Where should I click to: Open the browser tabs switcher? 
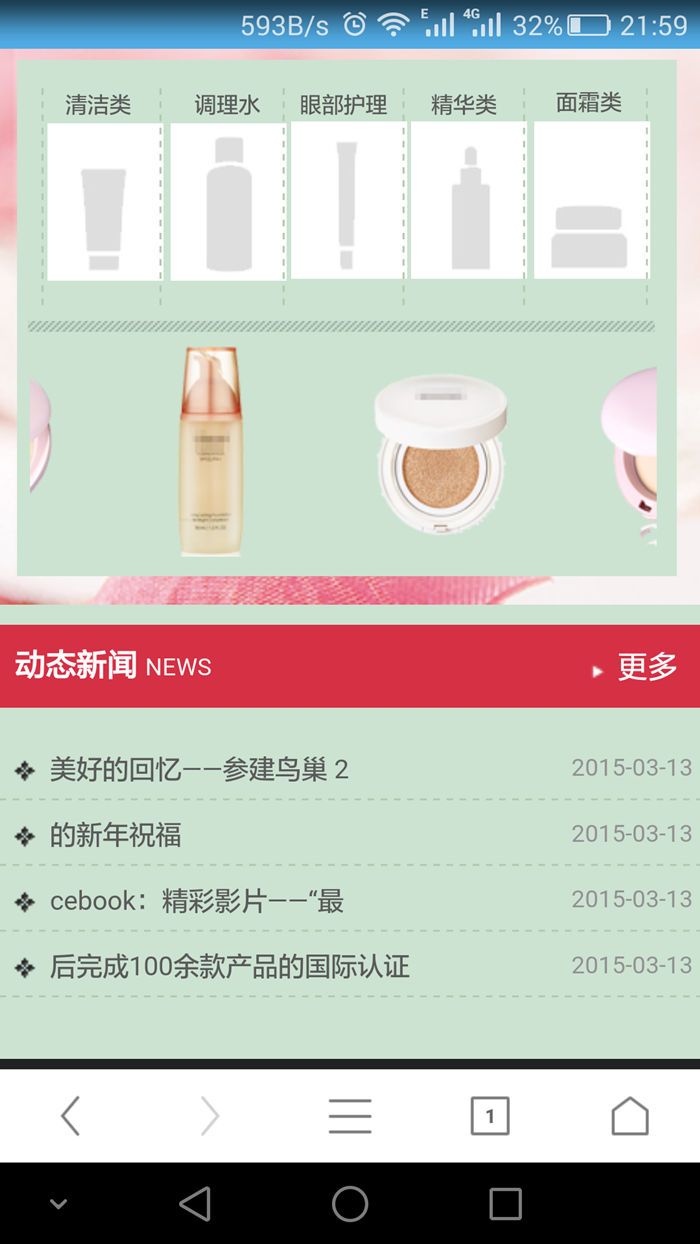point(490,1115)
